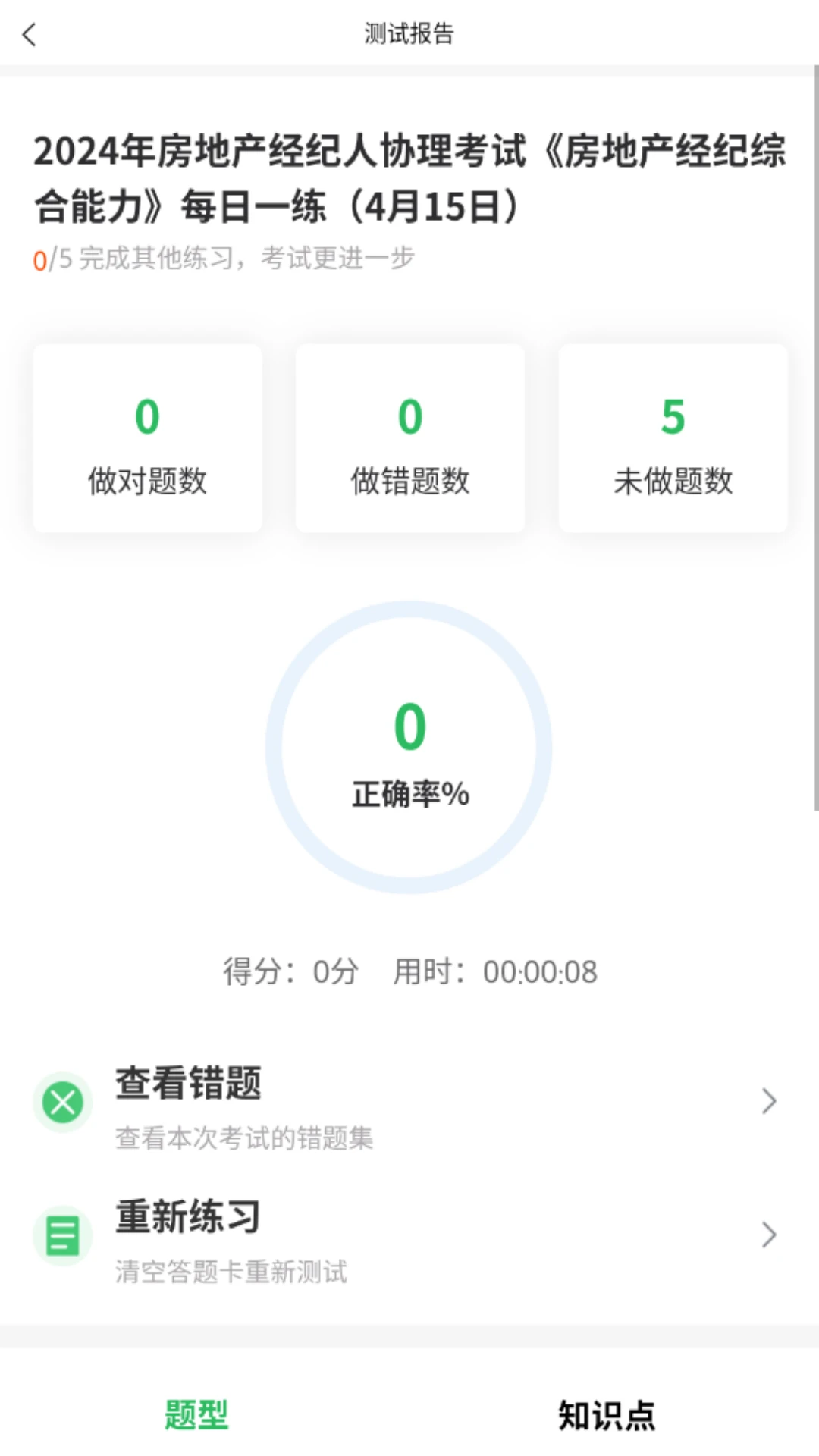The height and width of the screenshot is (1456, 819).
Task: Select the 未做题数 stat card
Action: (673, 438)
